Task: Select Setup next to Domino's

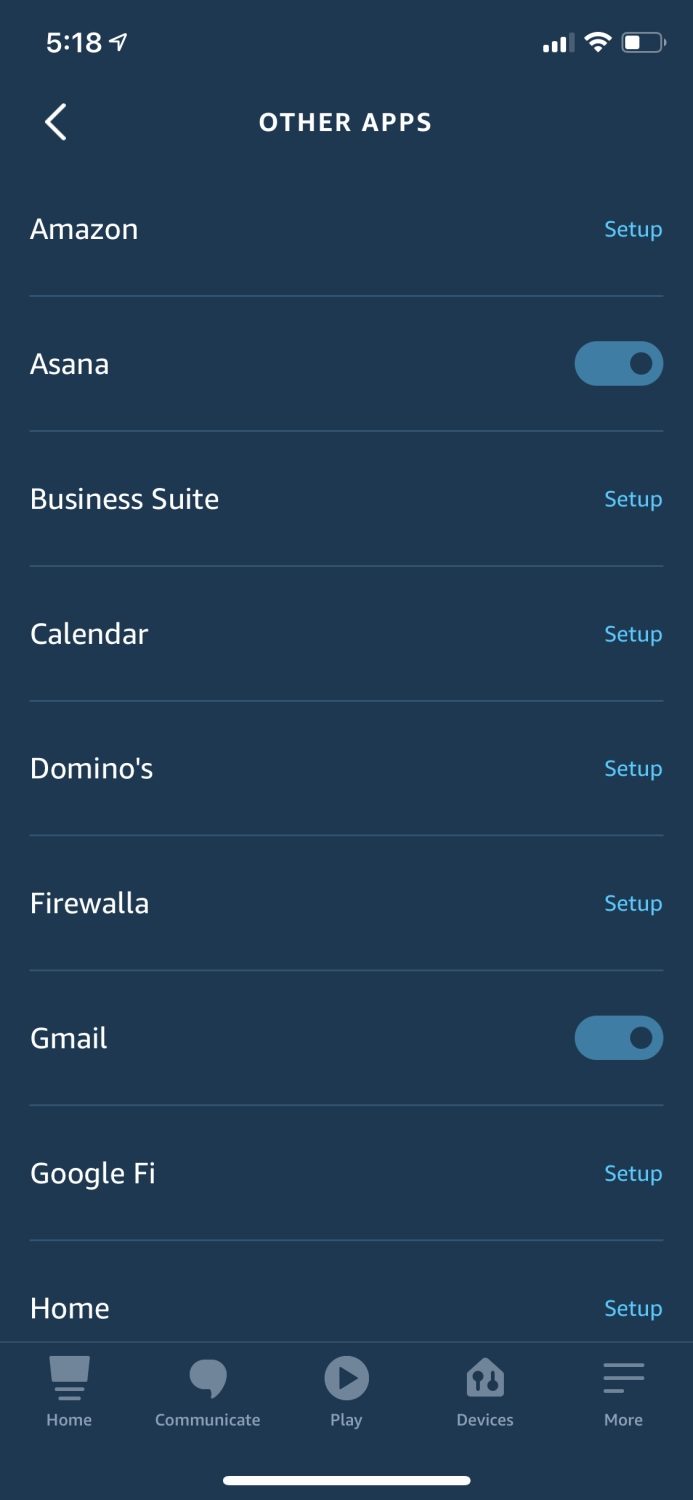Action: point(633,768)
